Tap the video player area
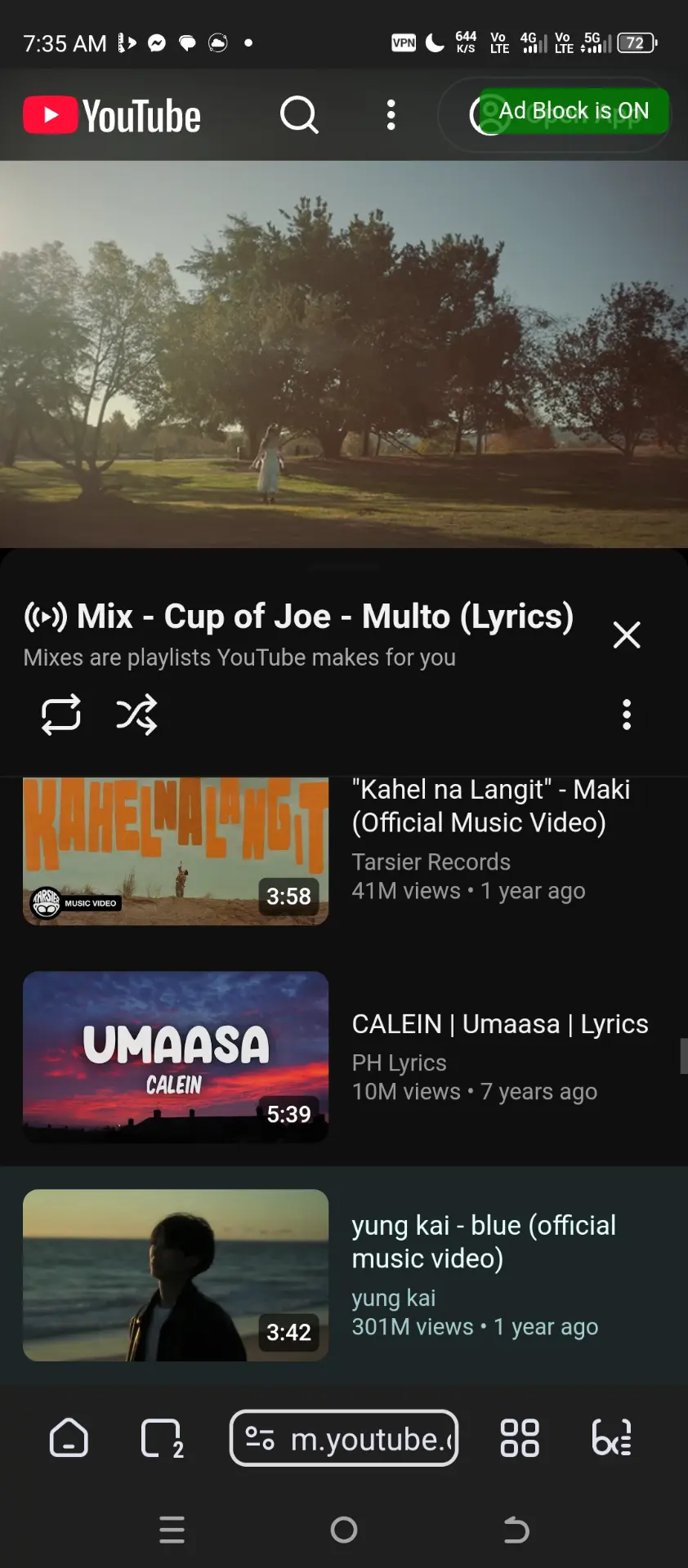 pyautogui.click(x=344, y=354)
